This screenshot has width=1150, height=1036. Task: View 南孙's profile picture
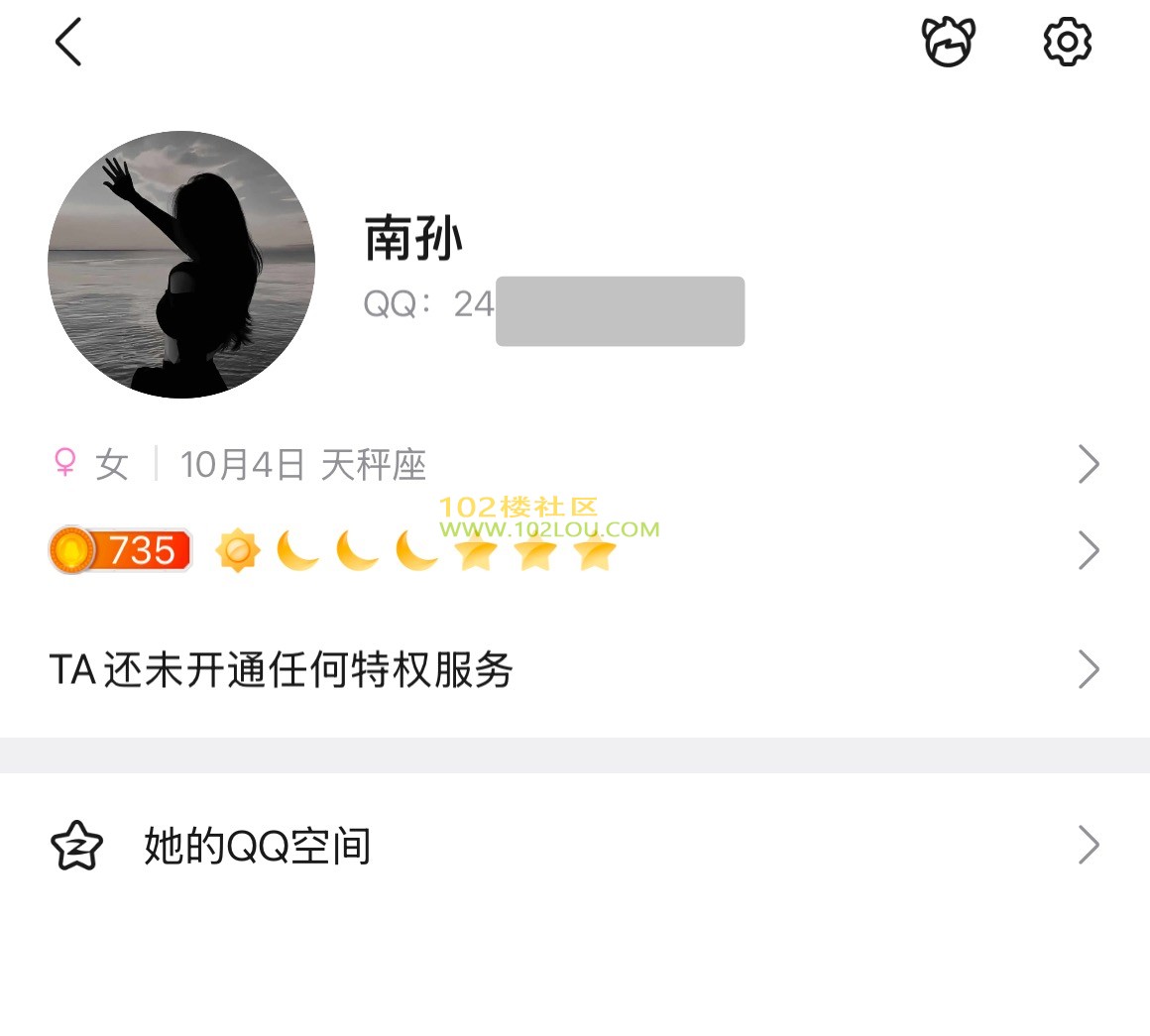pyautogui.click(x=181, y=265)
